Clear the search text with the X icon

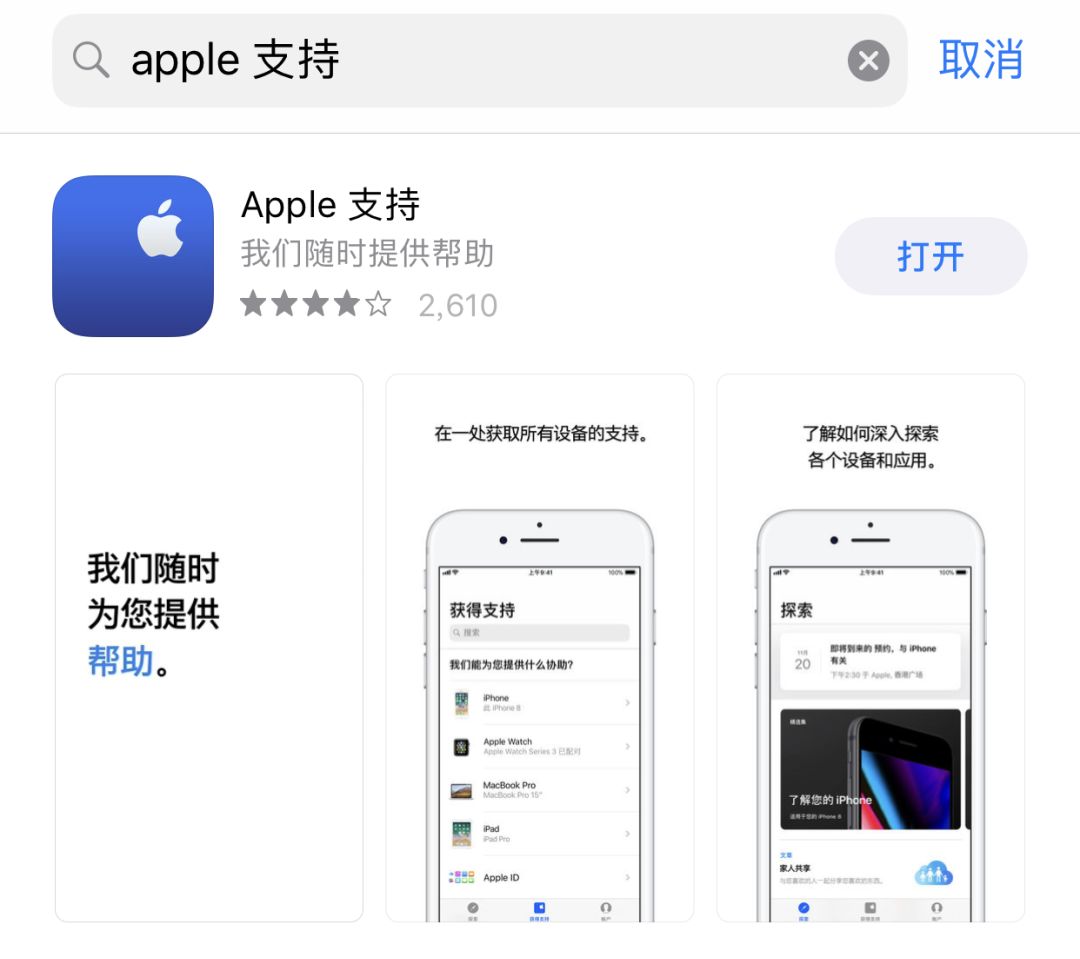click(x=868, y=61)
